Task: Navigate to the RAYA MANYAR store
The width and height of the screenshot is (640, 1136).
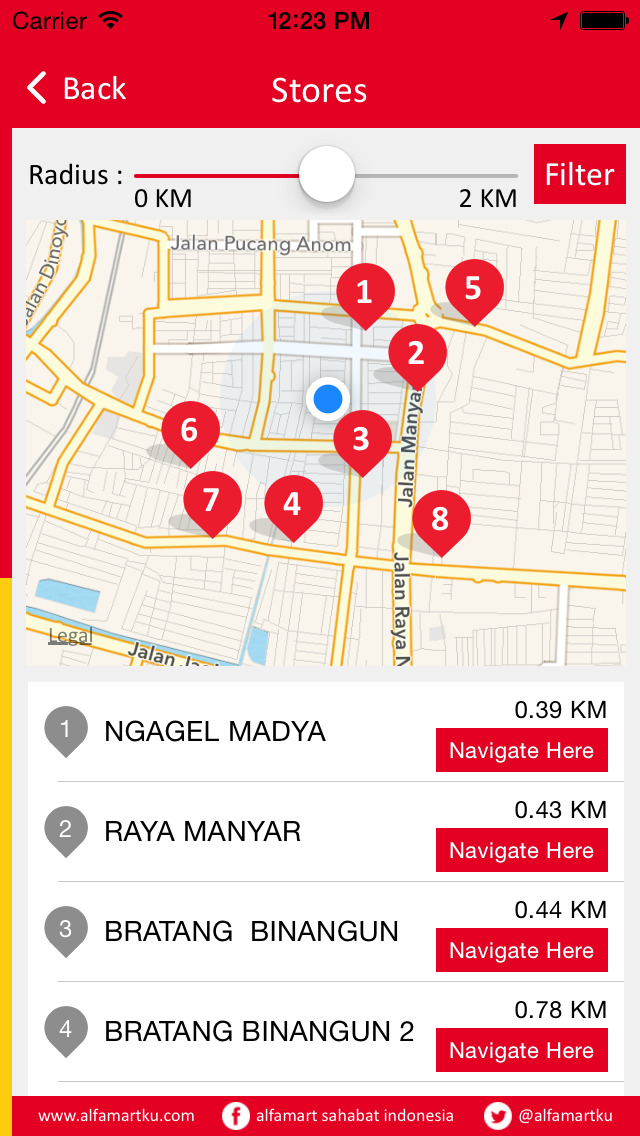Action: 521,851
